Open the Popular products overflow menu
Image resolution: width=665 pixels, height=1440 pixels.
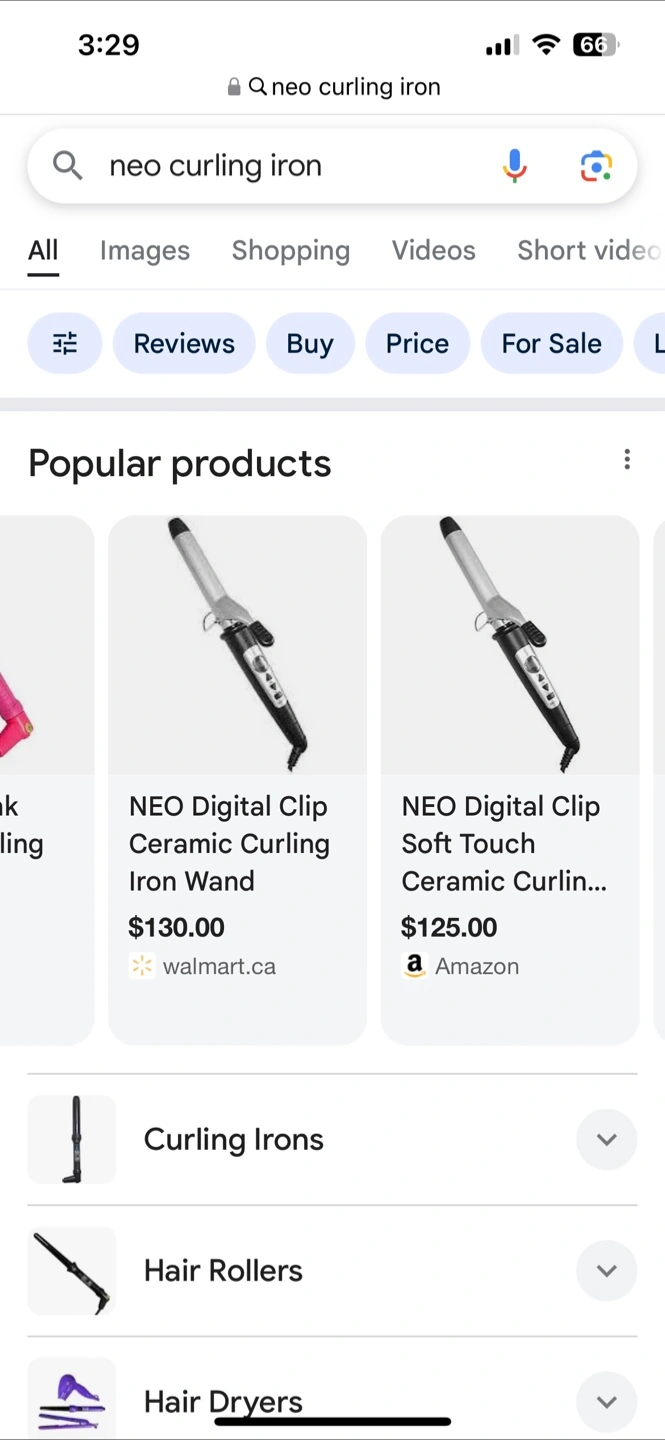[627, 460]
